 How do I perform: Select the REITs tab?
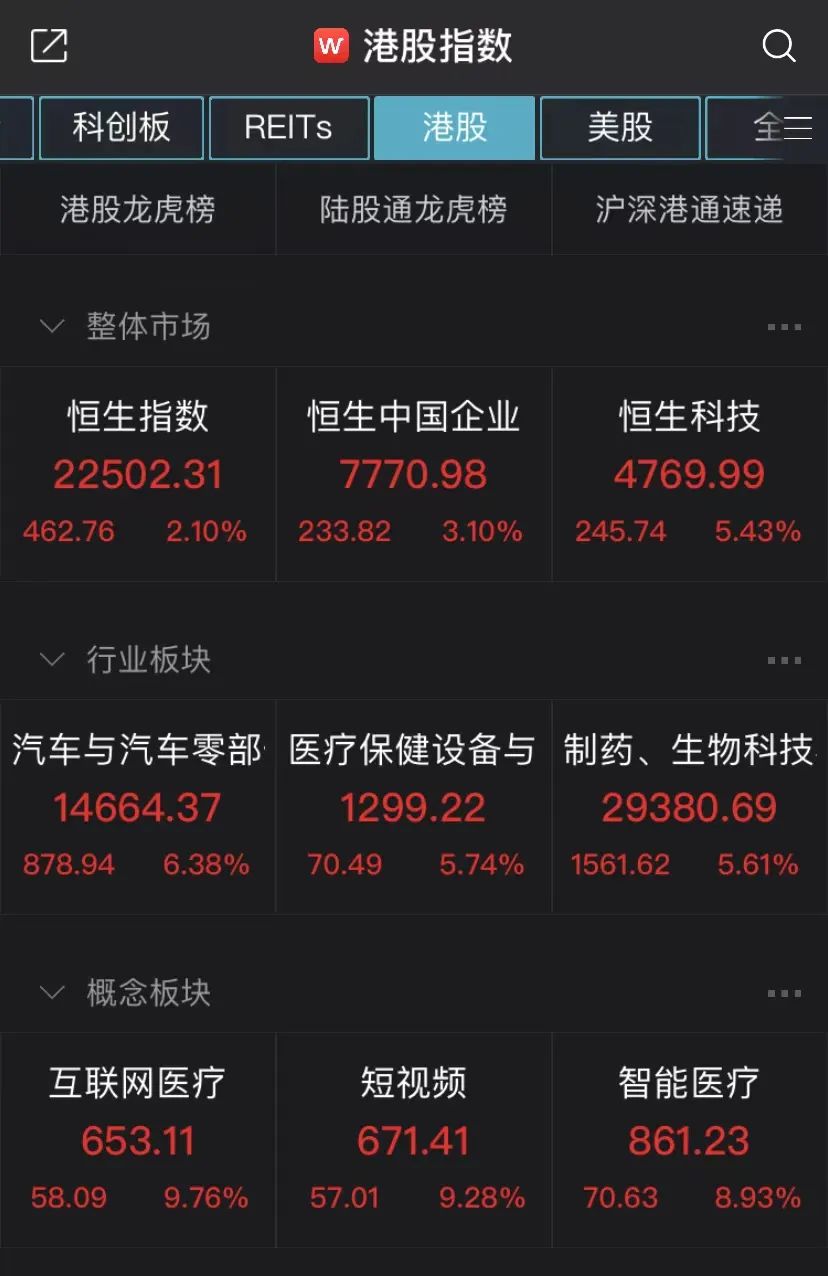point(289,127)
